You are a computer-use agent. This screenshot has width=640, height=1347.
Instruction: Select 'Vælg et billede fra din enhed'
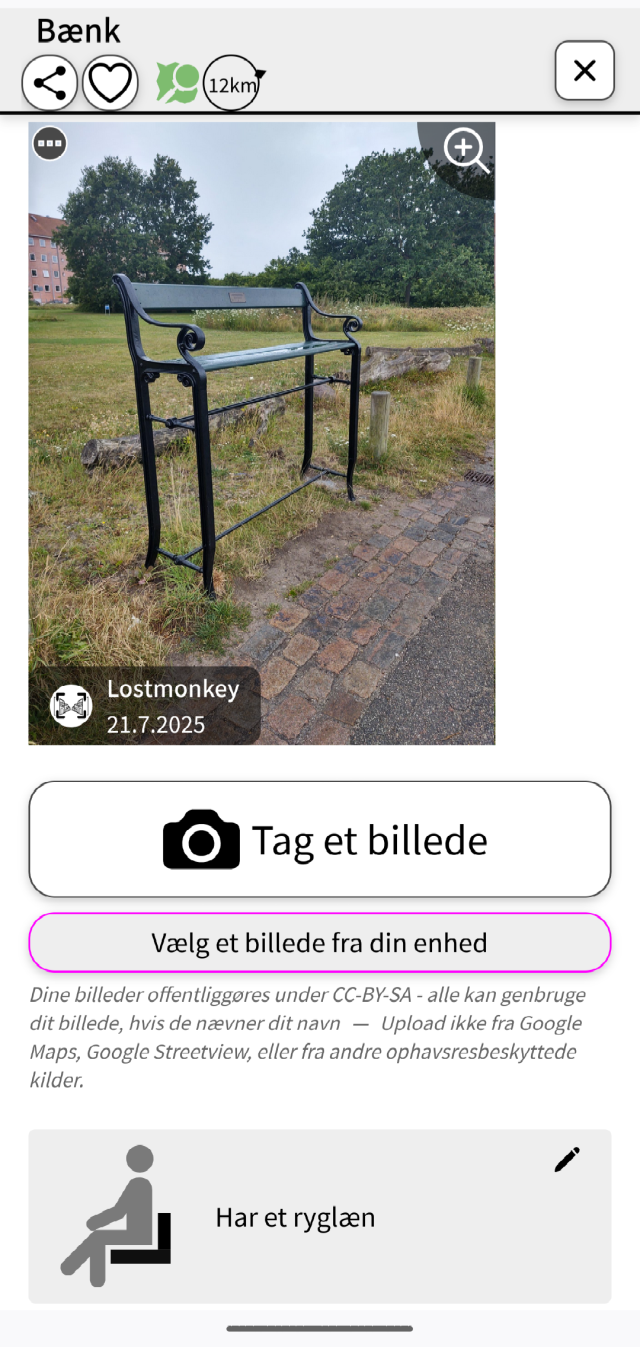319,942
